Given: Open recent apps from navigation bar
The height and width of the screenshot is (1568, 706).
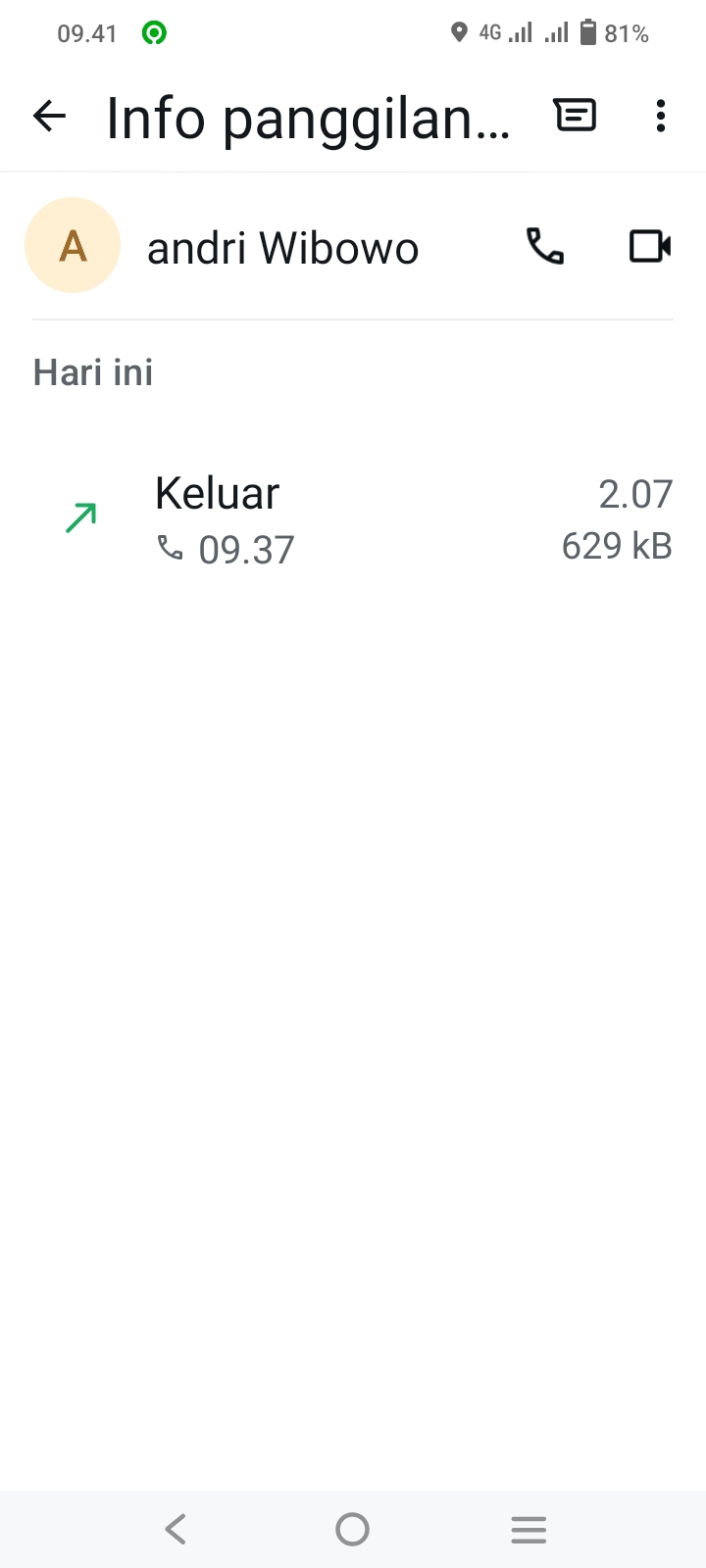Looking at the screenshot, I should click(529, 1529).
